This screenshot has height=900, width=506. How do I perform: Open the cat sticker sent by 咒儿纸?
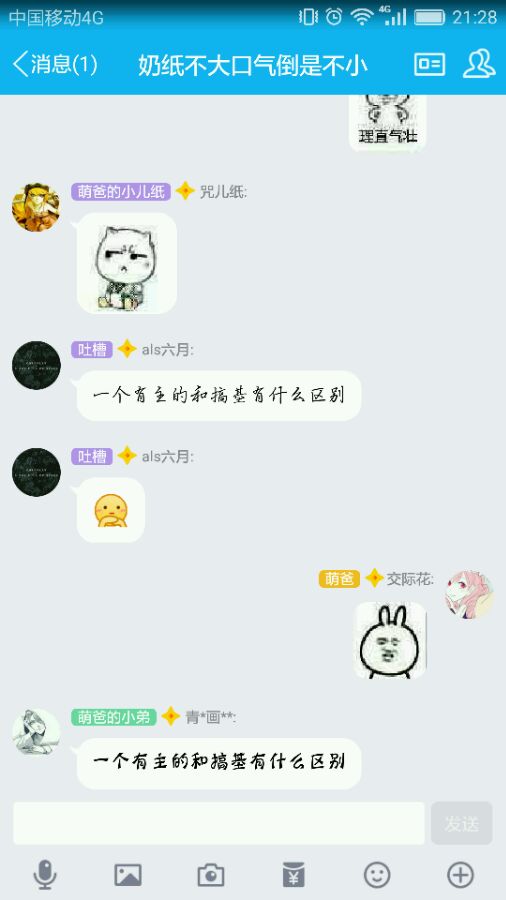pyautogui.click(x=127, y=263)
